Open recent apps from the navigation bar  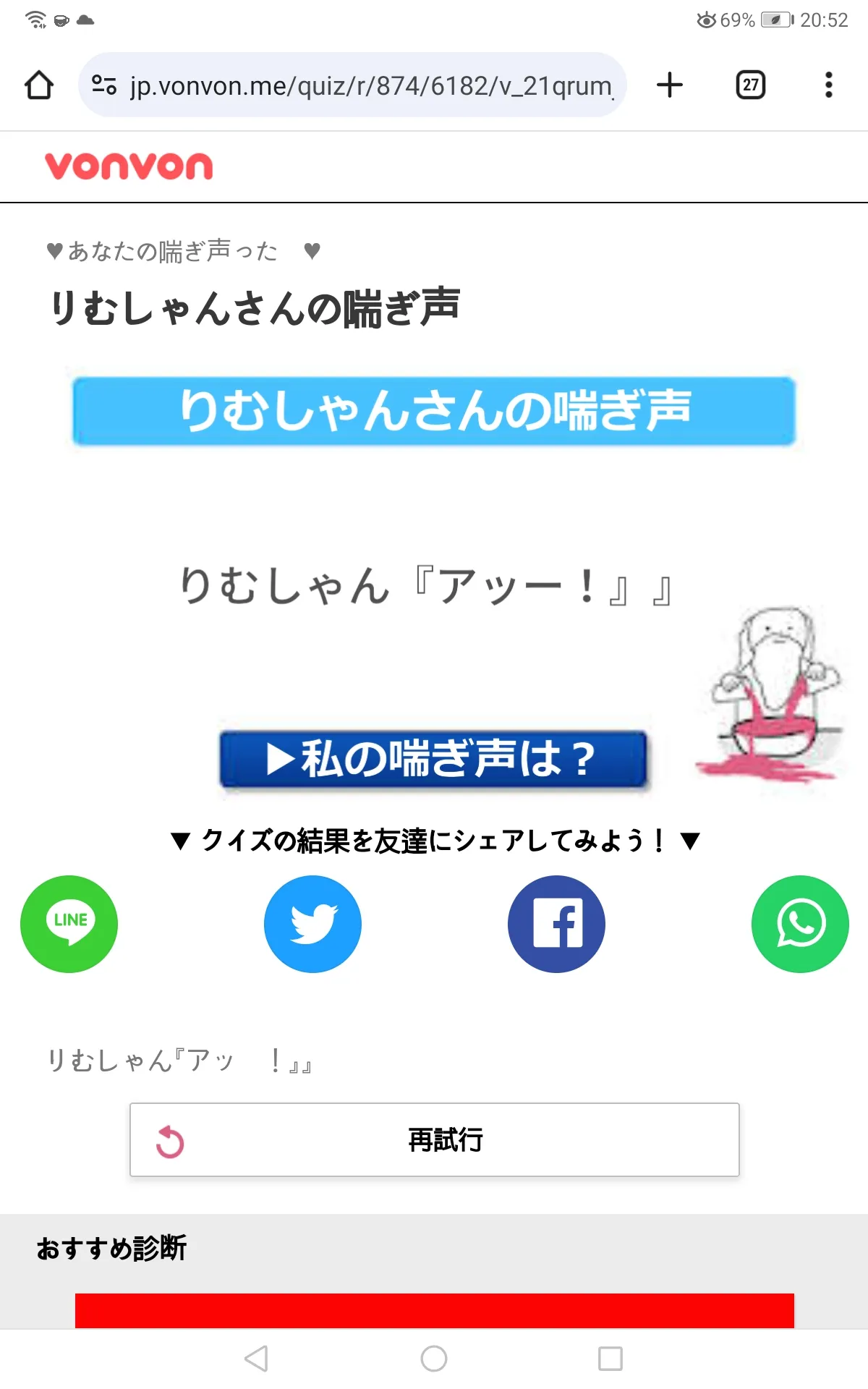(x=610, y=1359)
